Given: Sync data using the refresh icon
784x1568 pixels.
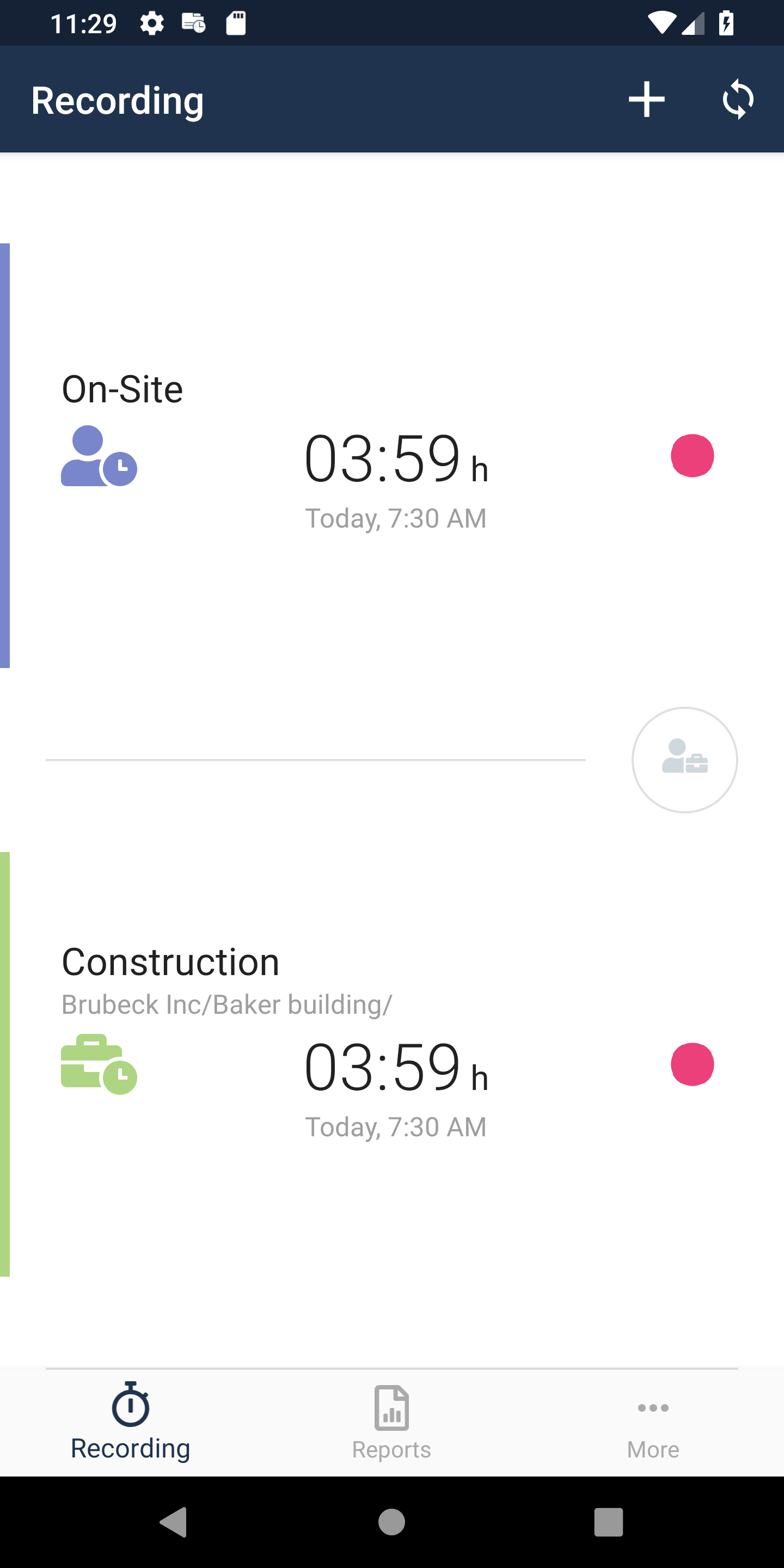Looking at the screenshot, I should tap(738, 99).
